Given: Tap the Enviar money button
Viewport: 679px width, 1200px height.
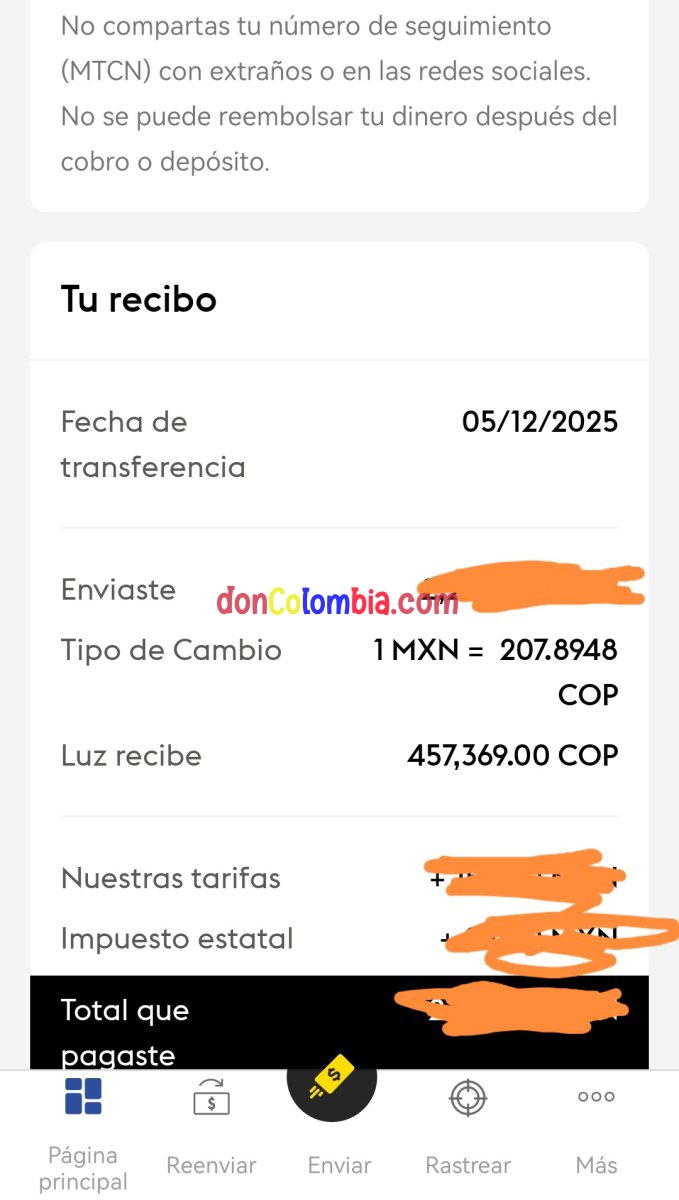Looking at the screenshot, I should (x=332, y=1082).
